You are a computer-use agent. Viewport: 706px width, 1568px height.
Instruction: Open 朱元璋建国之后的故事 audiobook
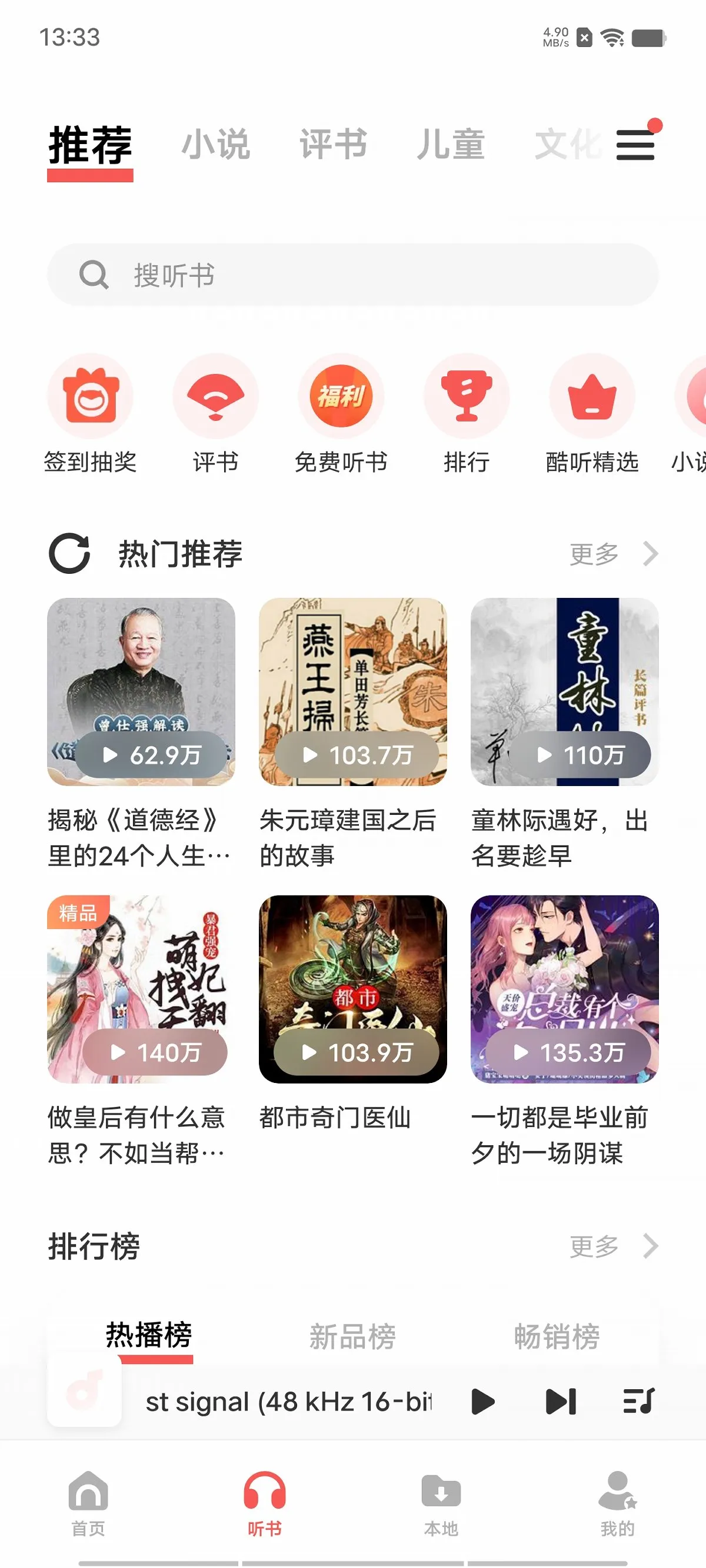(x=352, y=692)
